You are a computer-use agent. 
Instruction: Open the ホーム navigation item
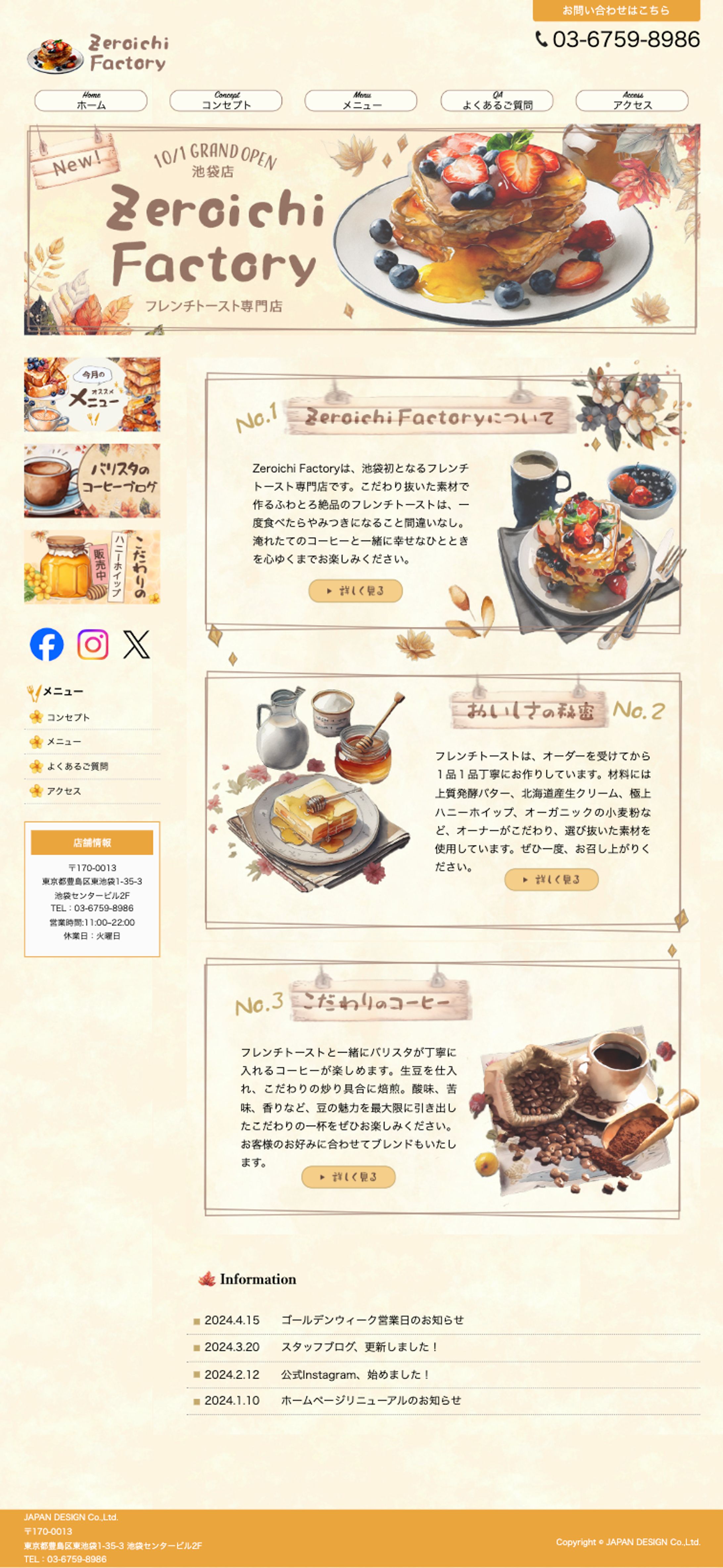[x=91, y=101]
